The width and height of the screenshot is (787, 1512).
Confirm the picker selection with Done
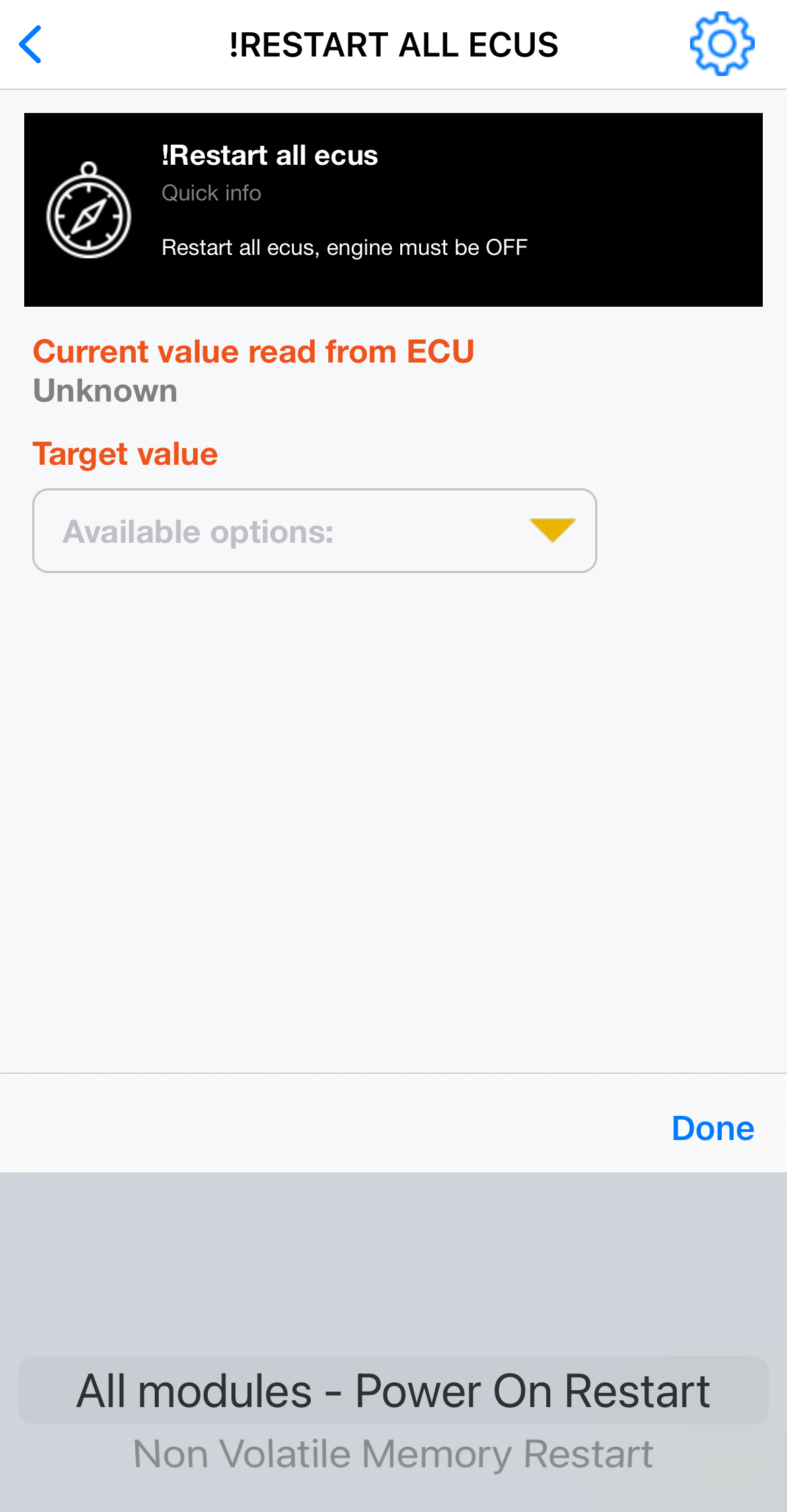point(712,1128)
